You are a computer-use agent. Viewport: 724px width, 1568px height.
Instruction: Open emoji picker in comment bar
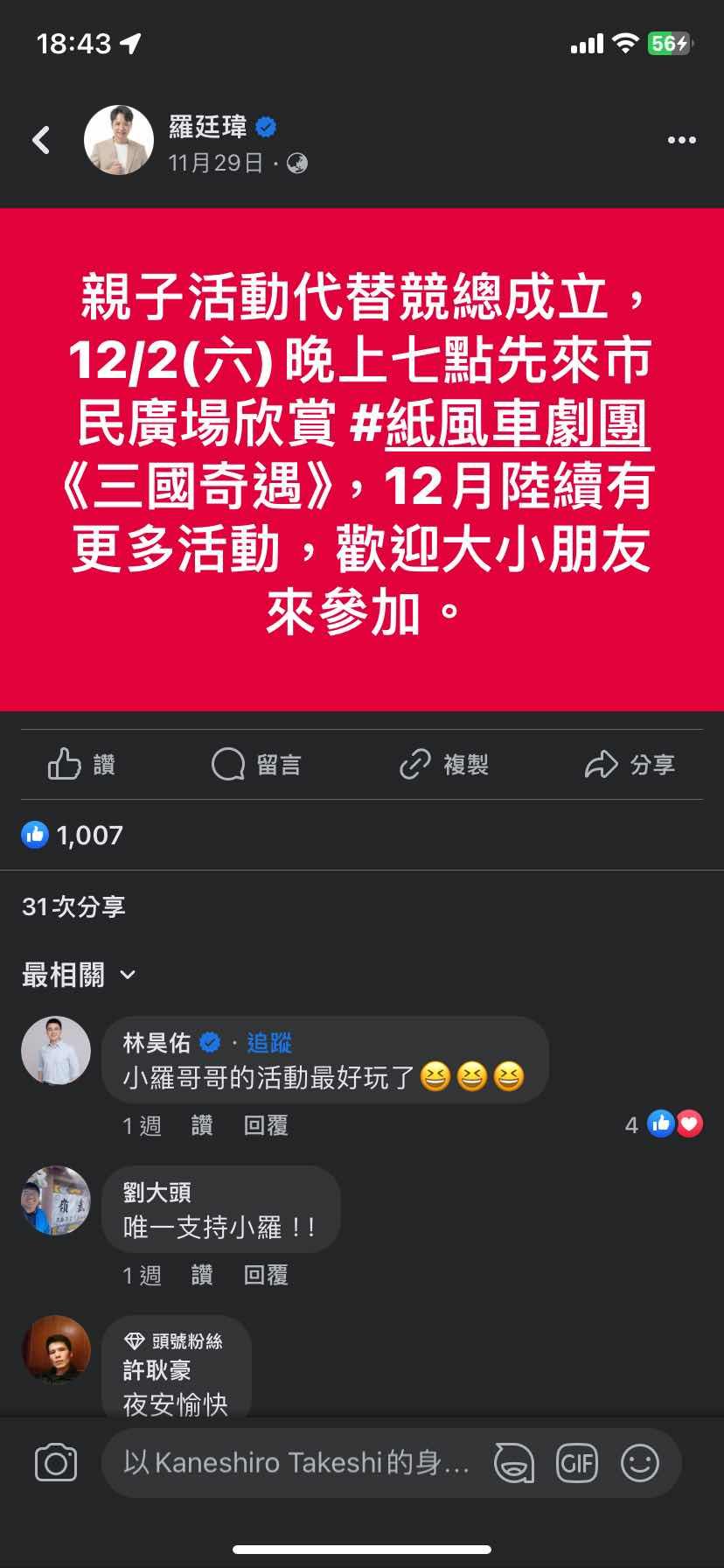(640, 1463)
